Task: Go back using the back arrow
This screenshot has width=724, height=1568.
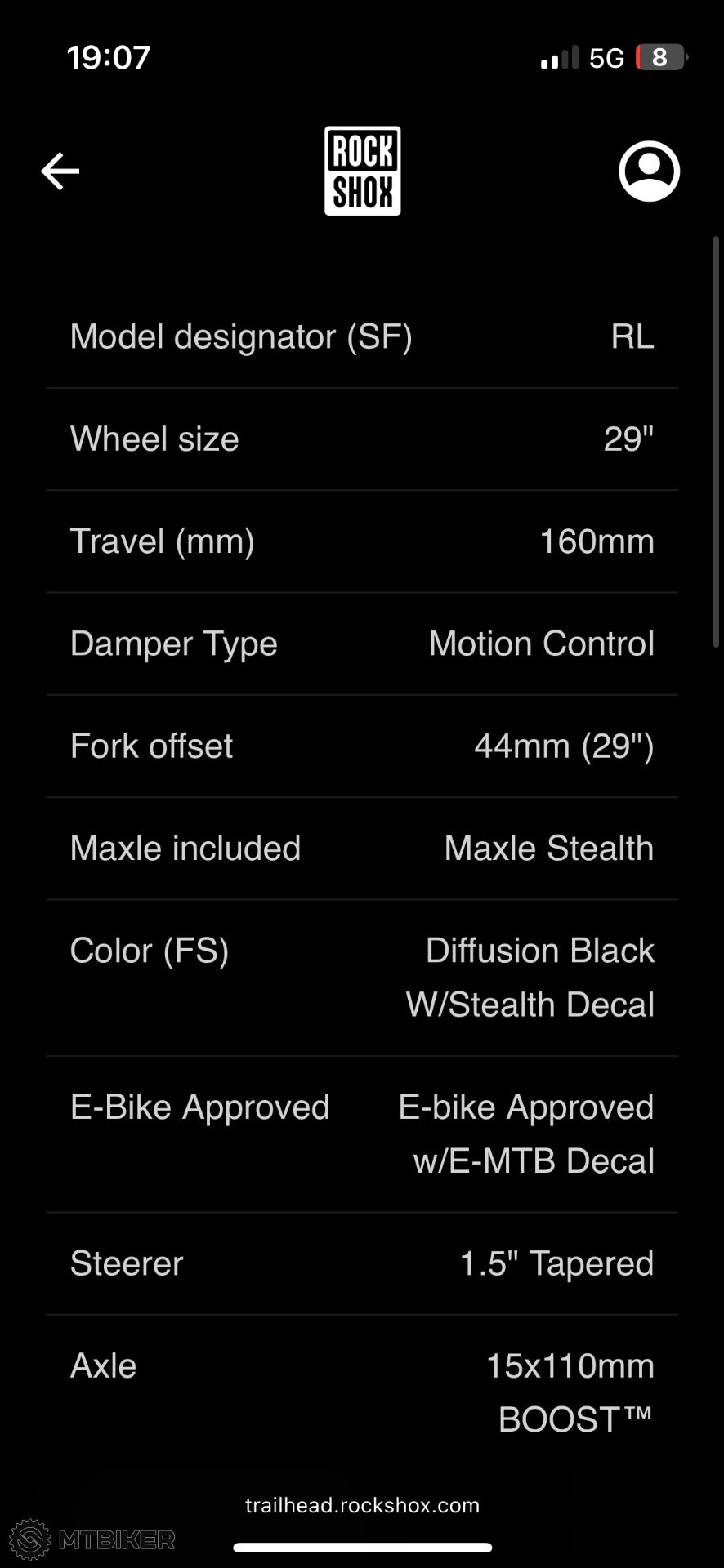Action: [x=60, y=171]
